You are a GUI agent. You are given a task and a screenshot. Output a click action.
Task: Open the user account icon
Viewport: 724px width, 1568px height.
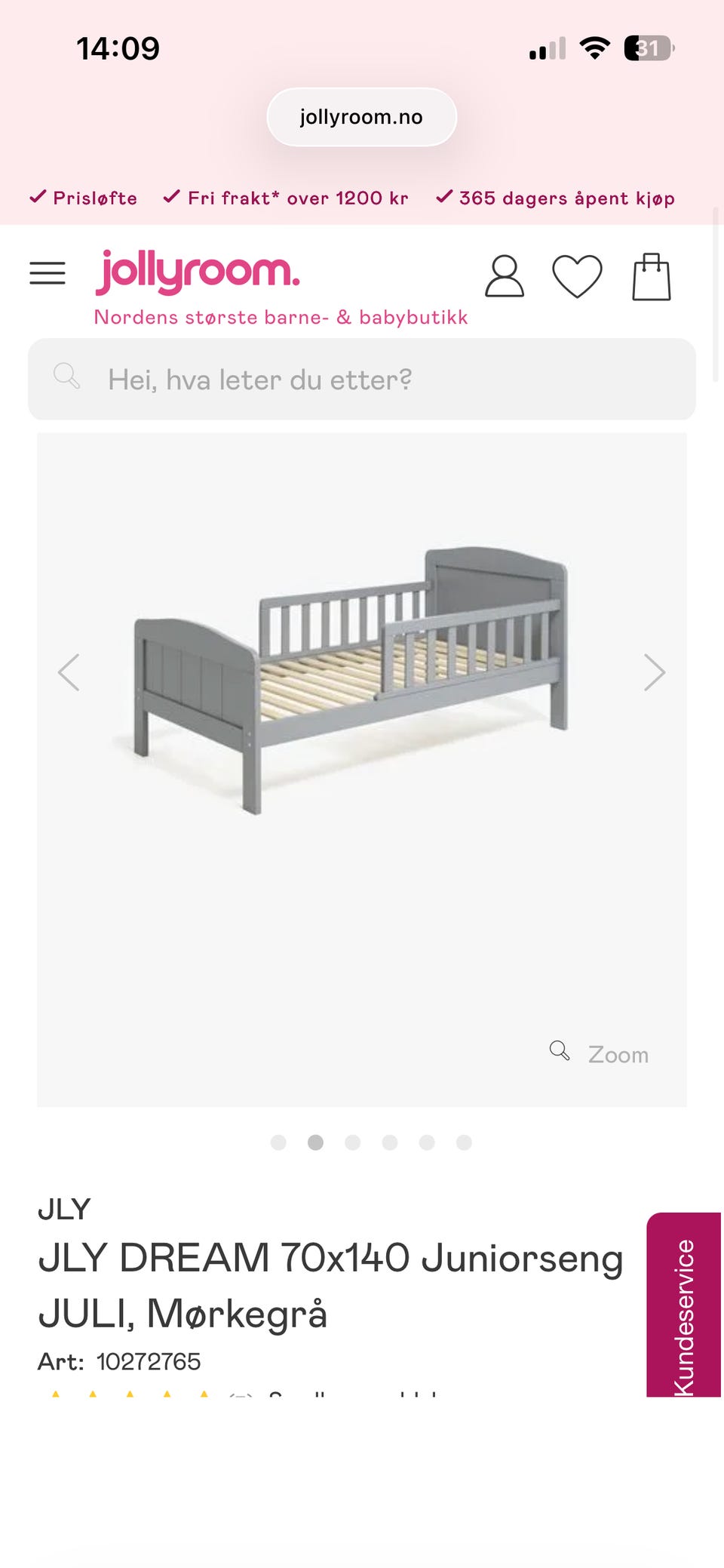[x=504, y=276]
